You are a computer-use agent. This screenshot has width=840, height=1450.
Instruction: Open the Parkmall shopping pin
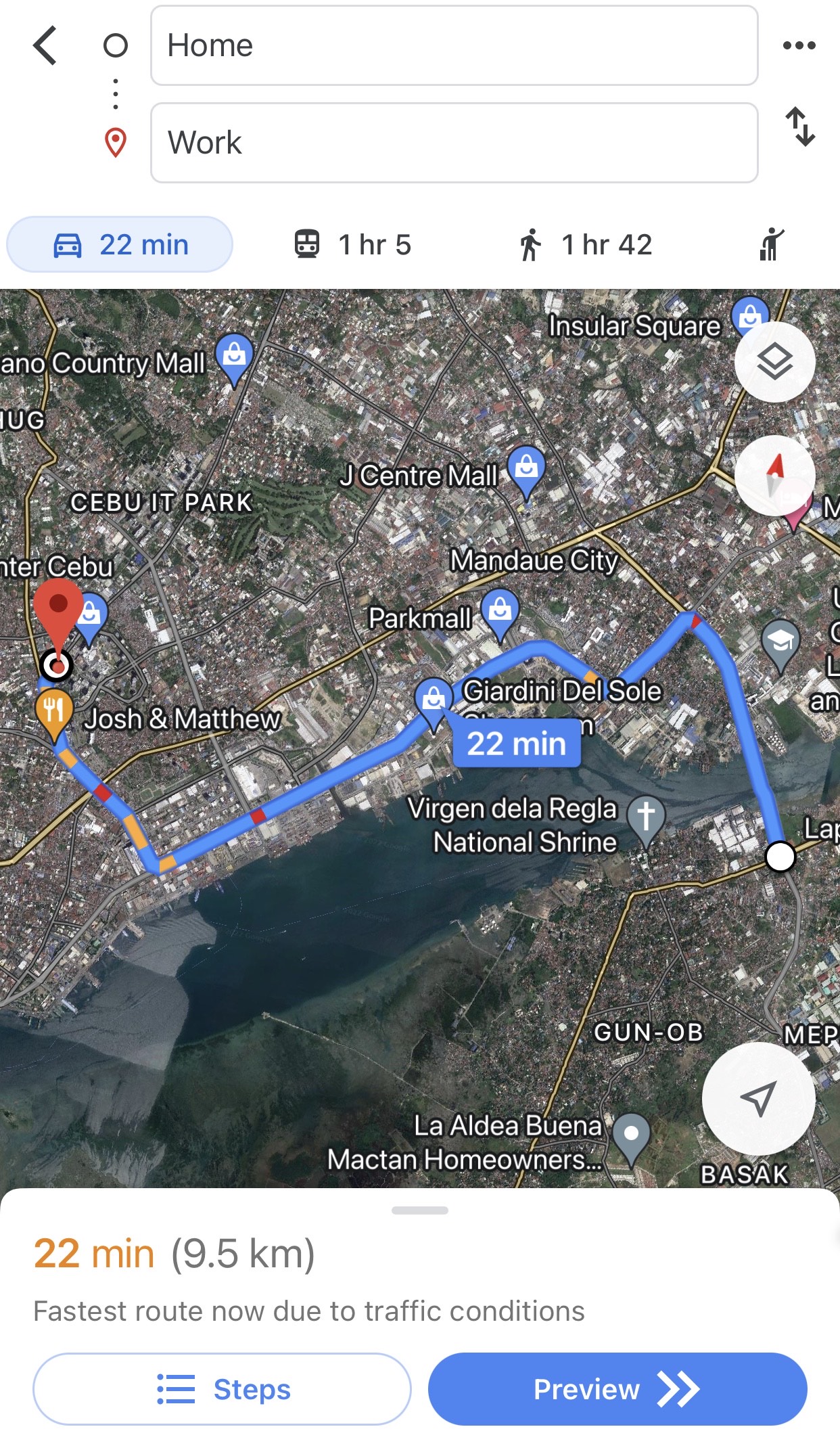click(500, 612)
